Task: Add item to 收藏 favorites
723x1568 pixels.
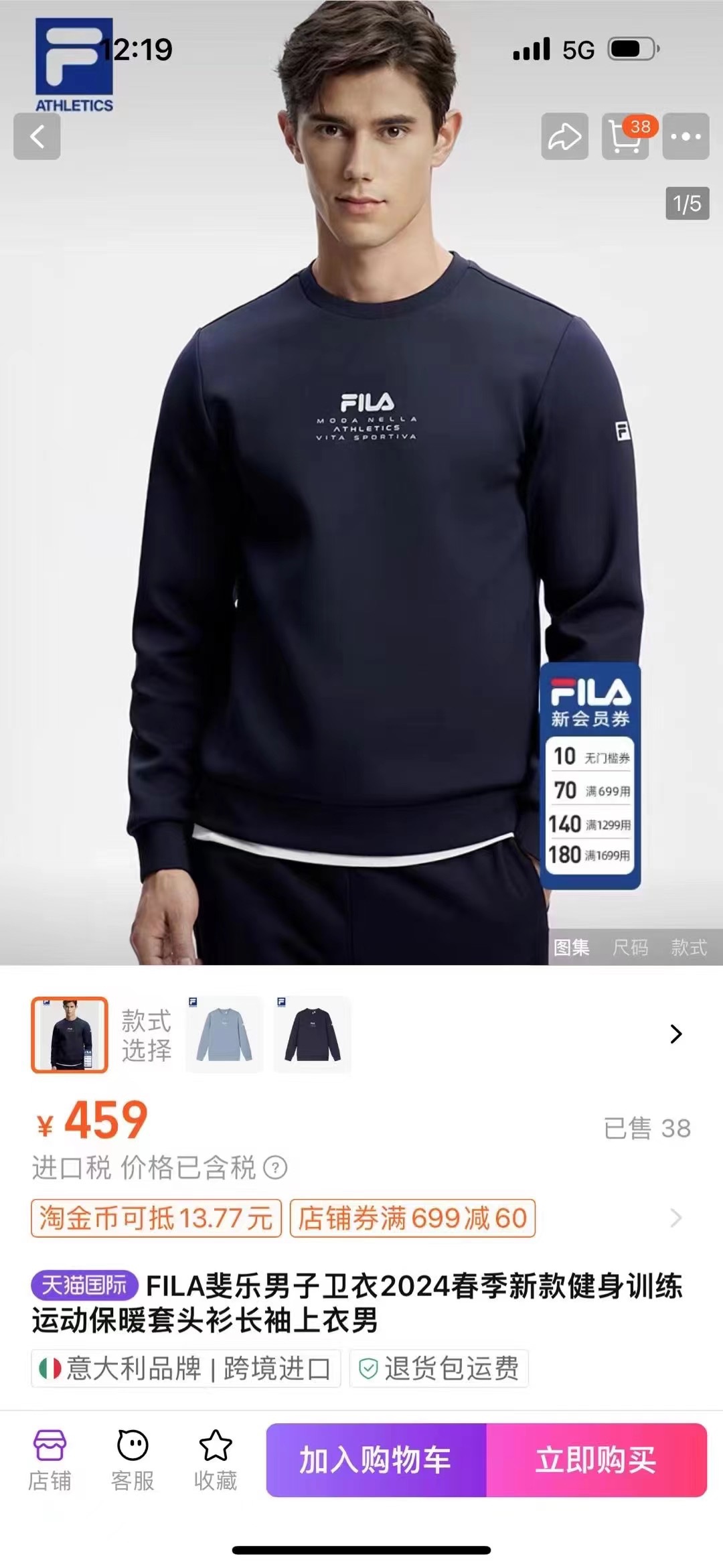Action: pyautogui.click(x=216, y=1461)
